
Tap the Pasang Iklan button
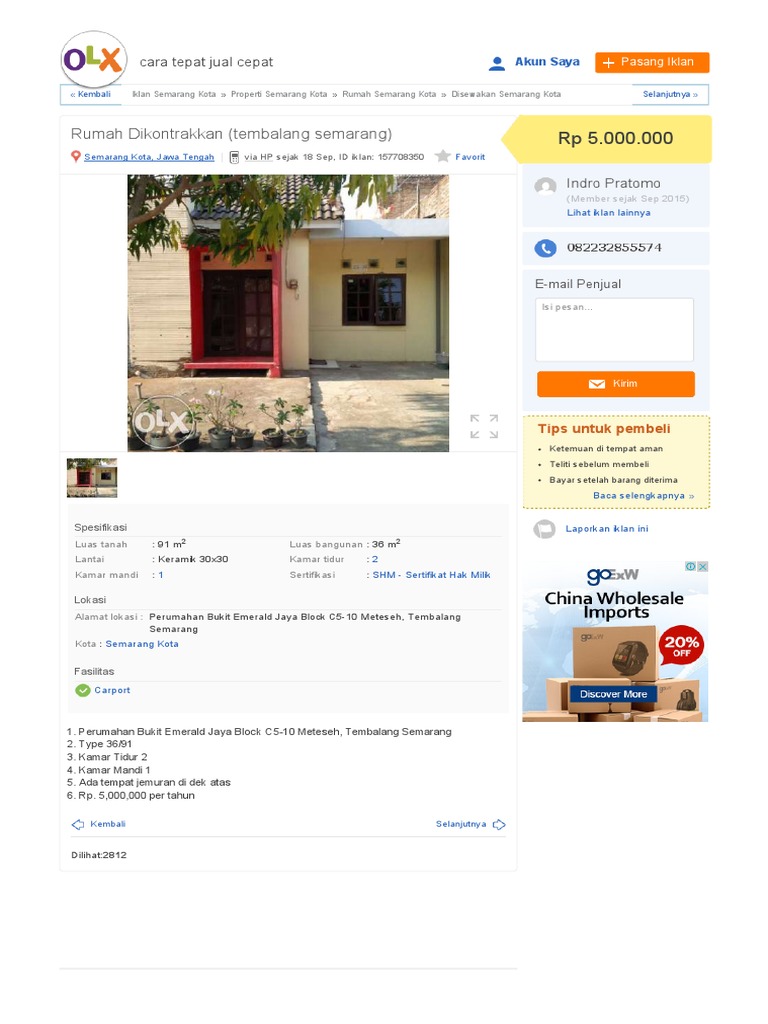652,62
